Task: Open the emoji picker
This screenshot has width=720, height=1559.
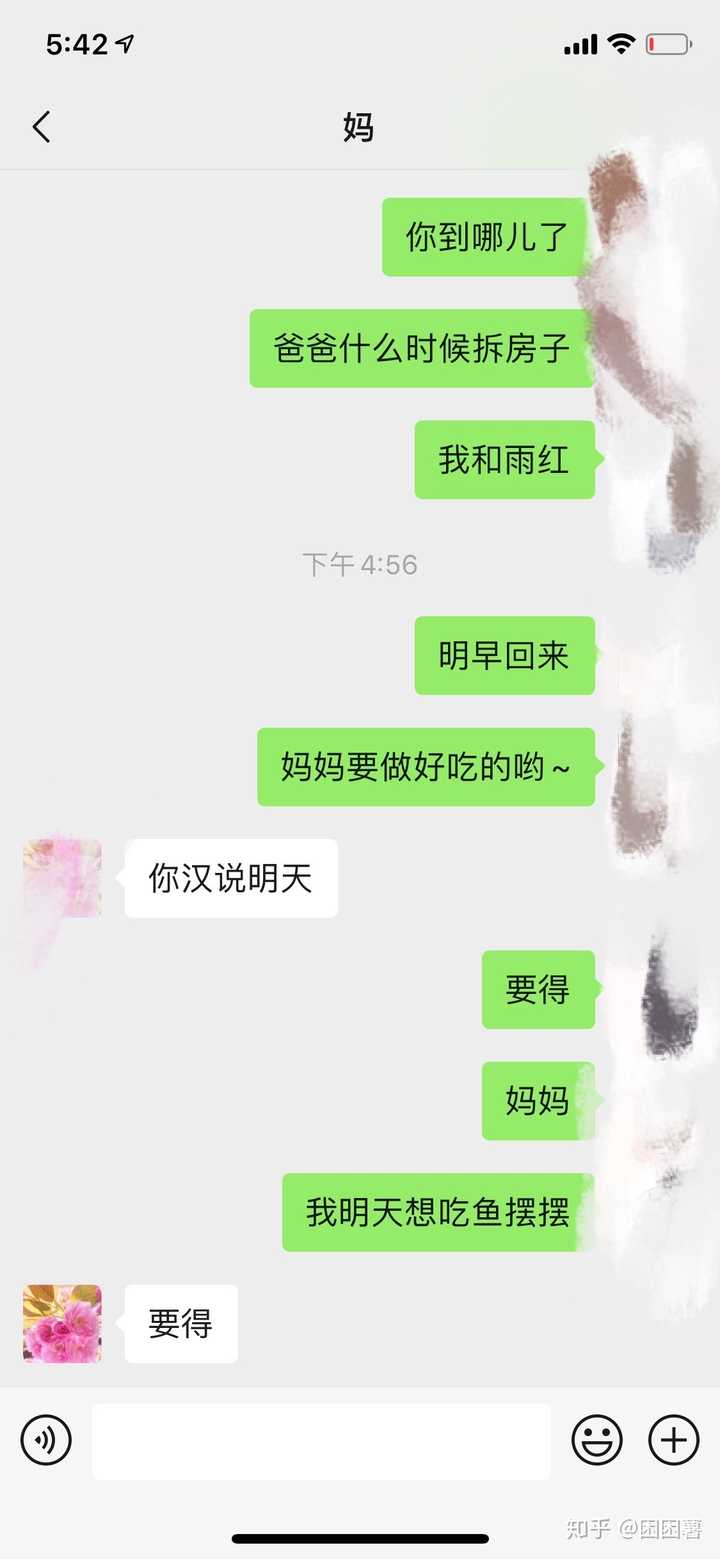Action: (597, 1440)
